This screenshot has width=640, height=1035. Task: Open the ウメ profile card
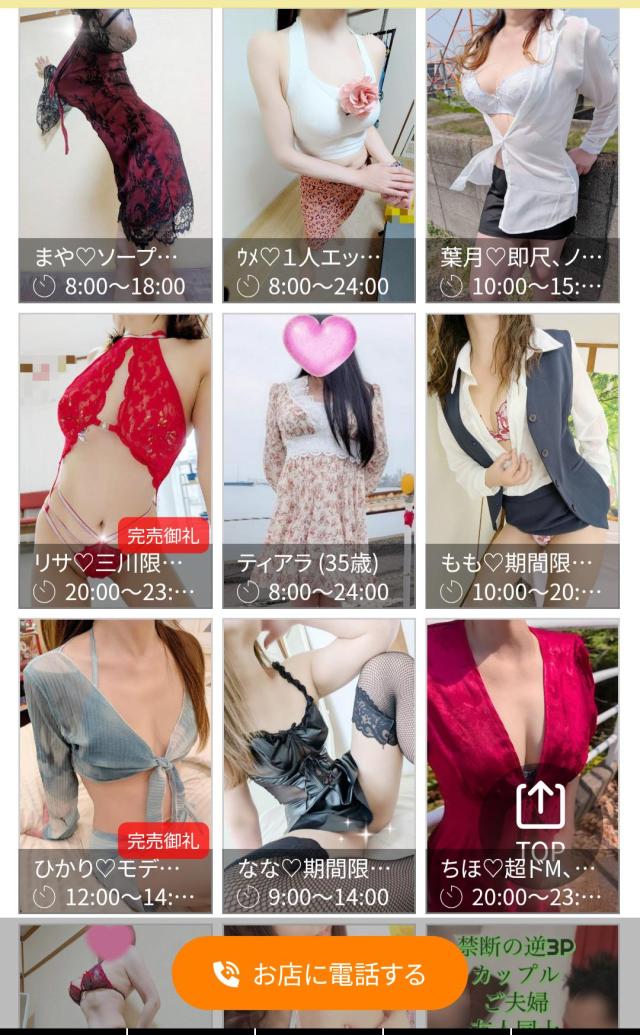319,156
